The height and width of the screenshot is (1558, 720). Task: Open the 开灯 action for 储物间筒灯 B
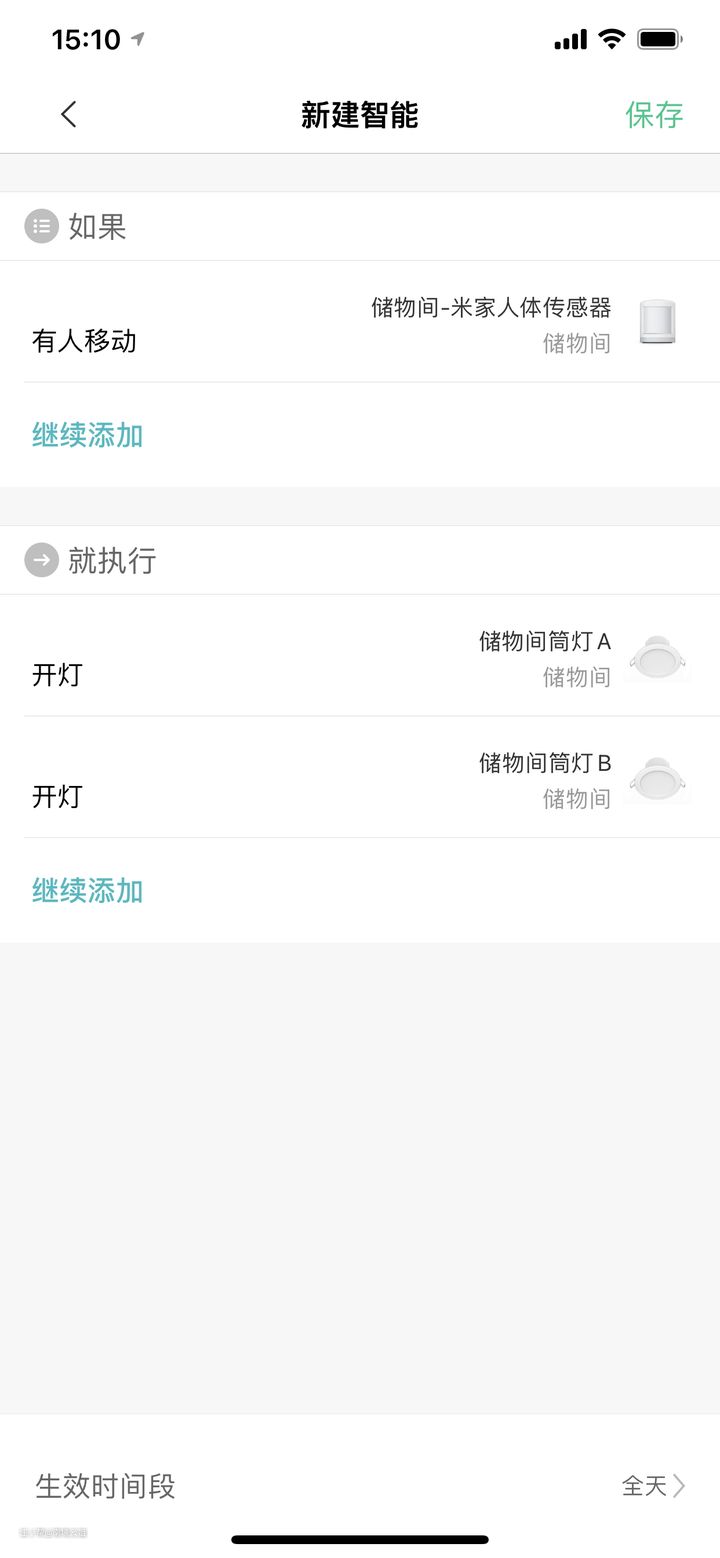click(360, 779)
